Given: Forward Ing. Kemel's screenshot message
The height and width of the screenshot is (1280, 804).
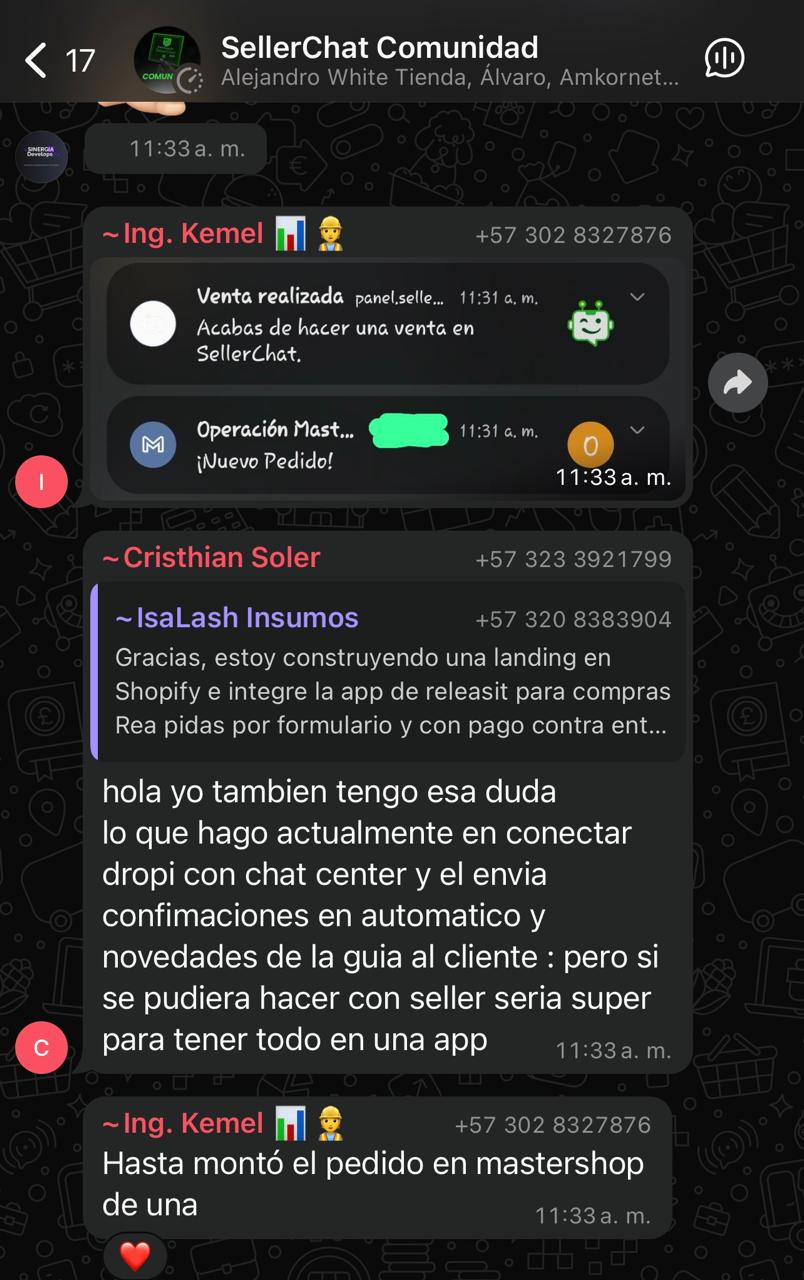Looking at the screenshot, I should coord(737,383).
